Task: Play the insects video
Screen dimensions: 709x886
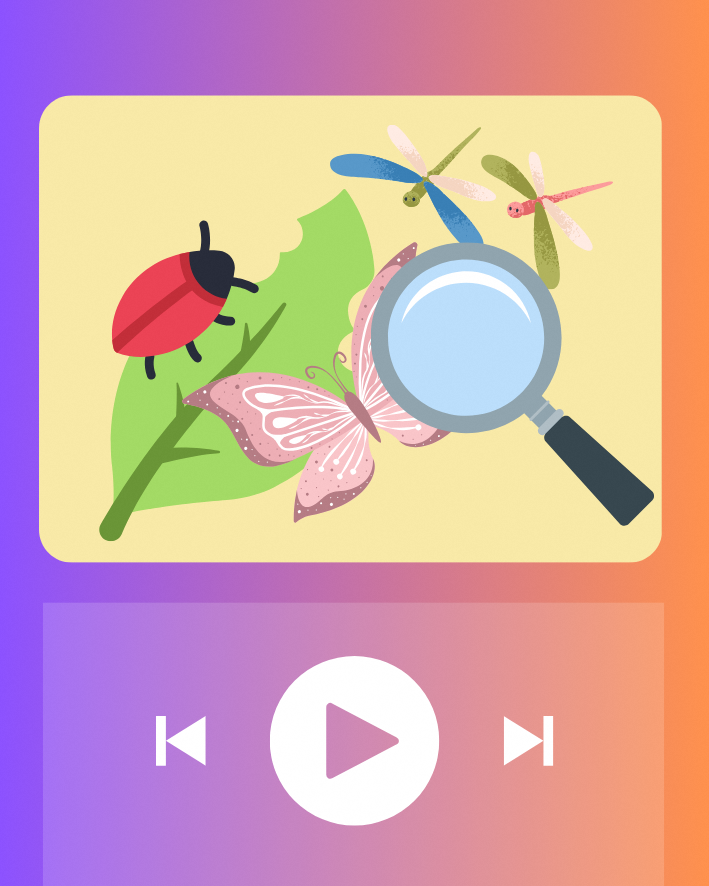Action: [354, 741]
